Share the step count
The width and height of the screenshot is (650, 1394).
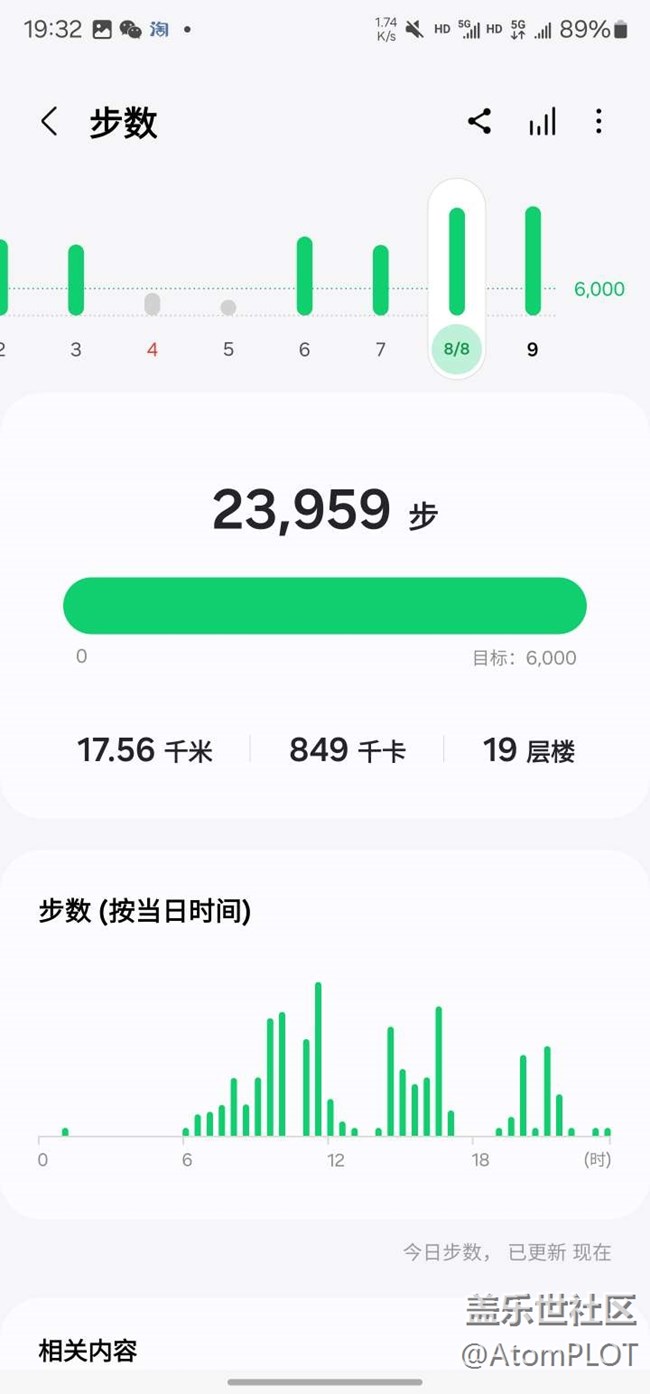[479, 122]
